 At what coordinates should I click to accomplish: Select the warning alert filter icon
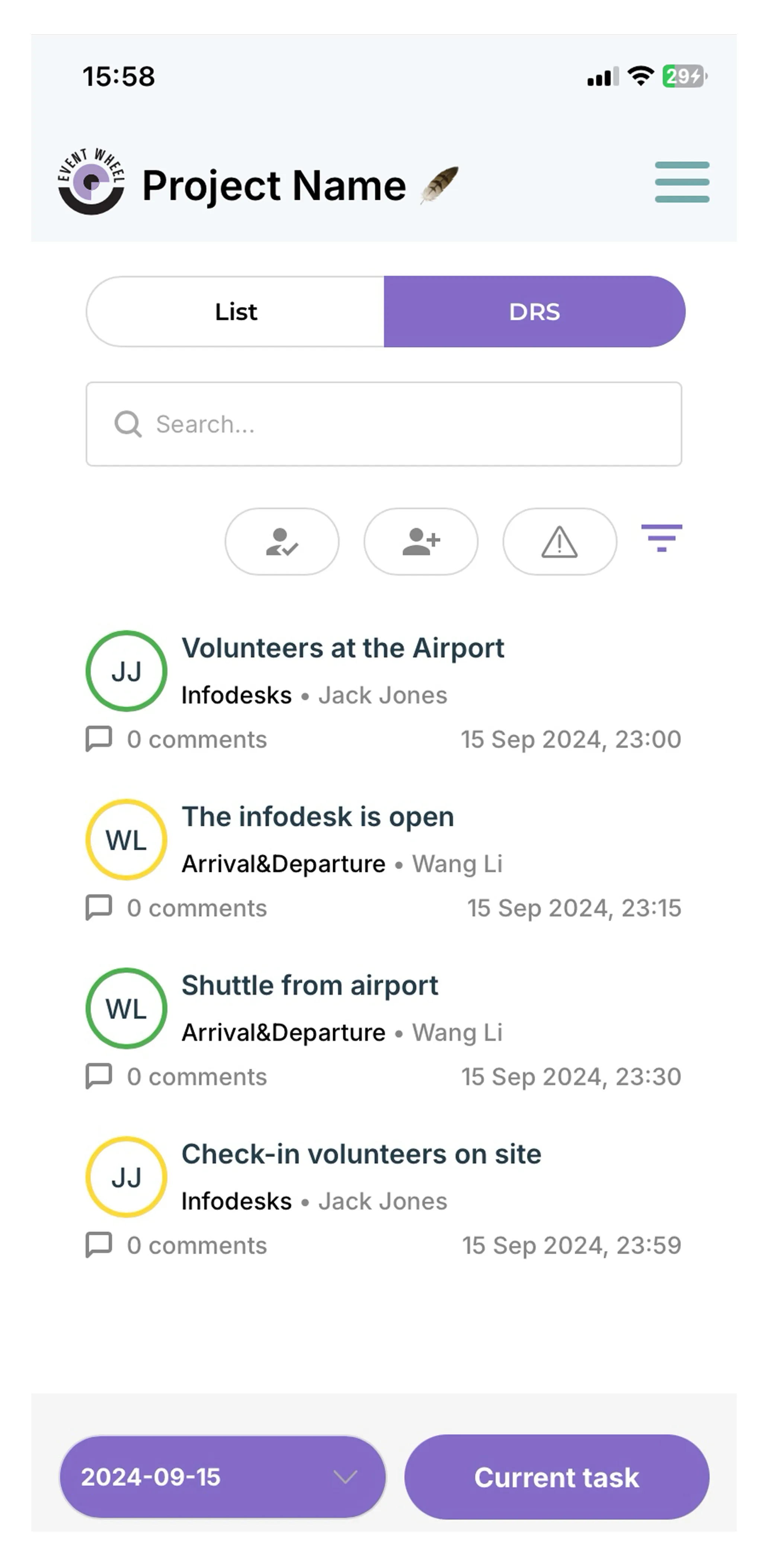[559, 542]
